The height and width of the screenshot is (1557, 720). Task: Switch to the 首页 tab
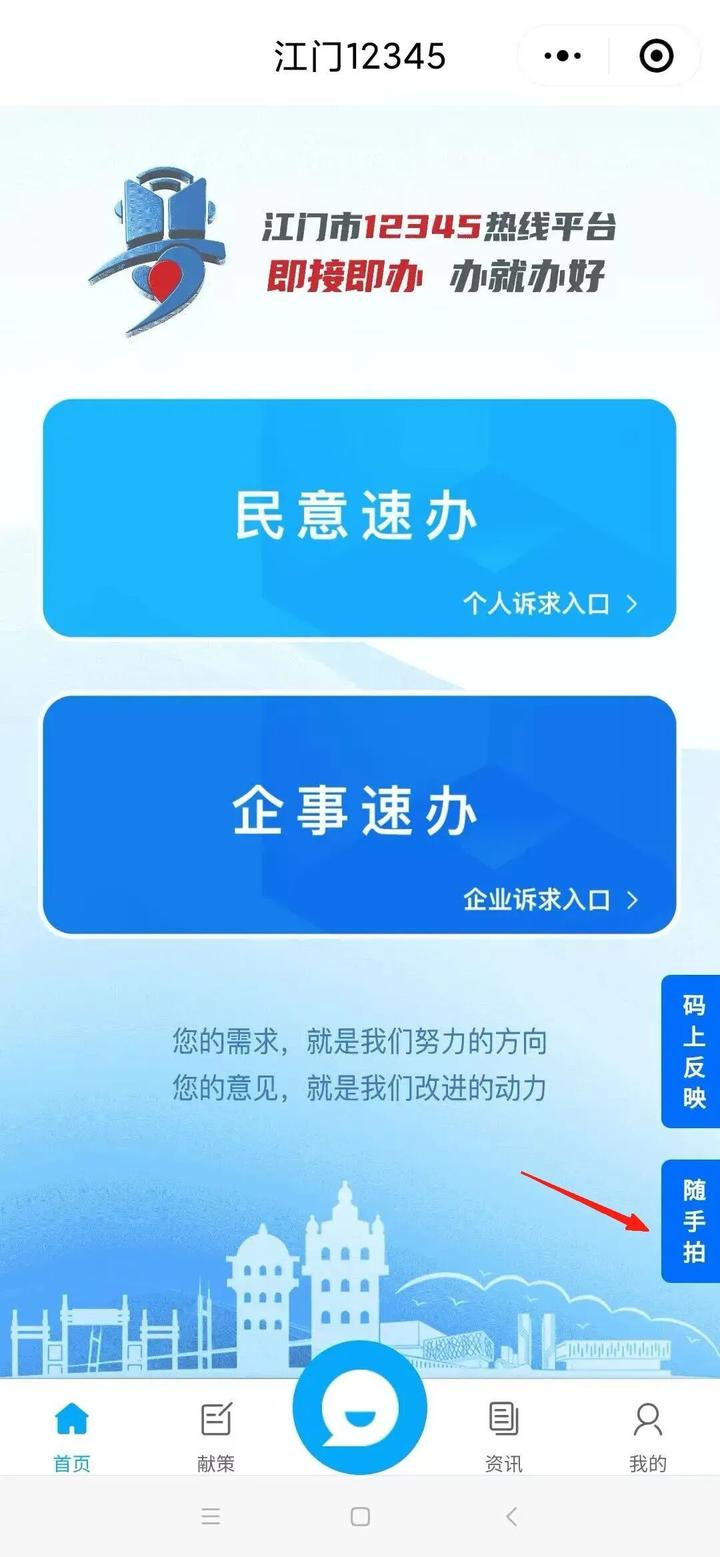72,1435
